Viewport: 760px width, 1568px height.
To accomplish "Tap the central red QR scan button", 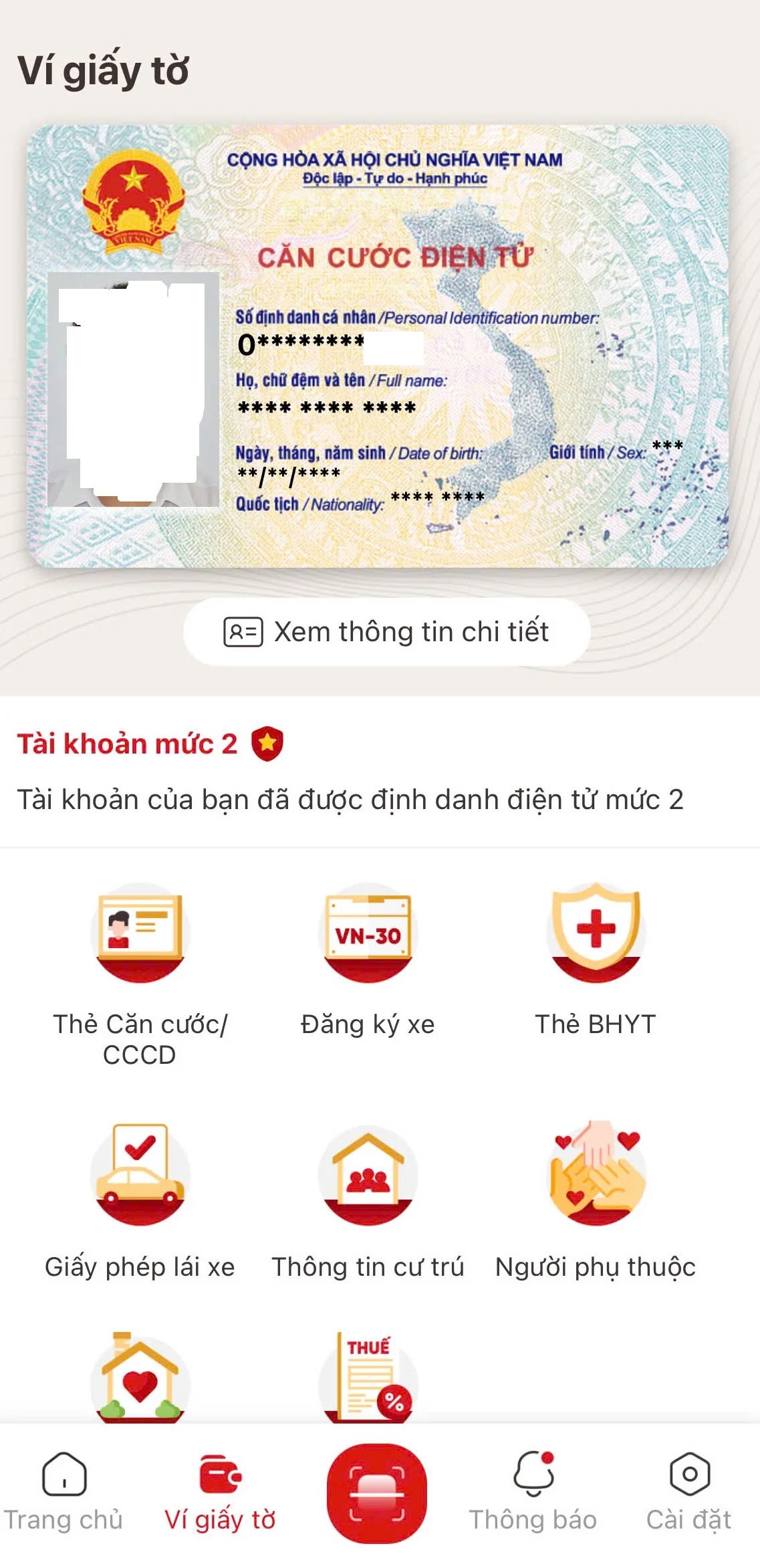I will pos(380,1498).
